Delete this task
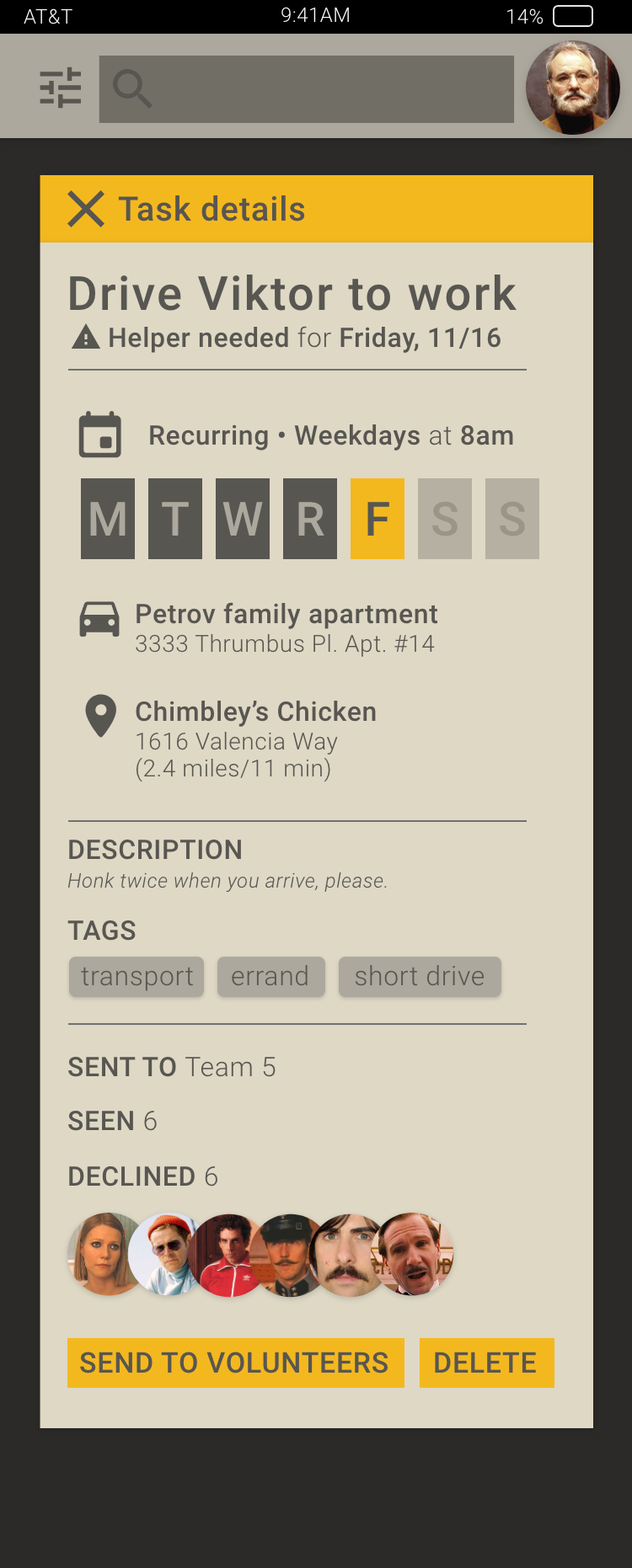 [x=486, y=1363]
